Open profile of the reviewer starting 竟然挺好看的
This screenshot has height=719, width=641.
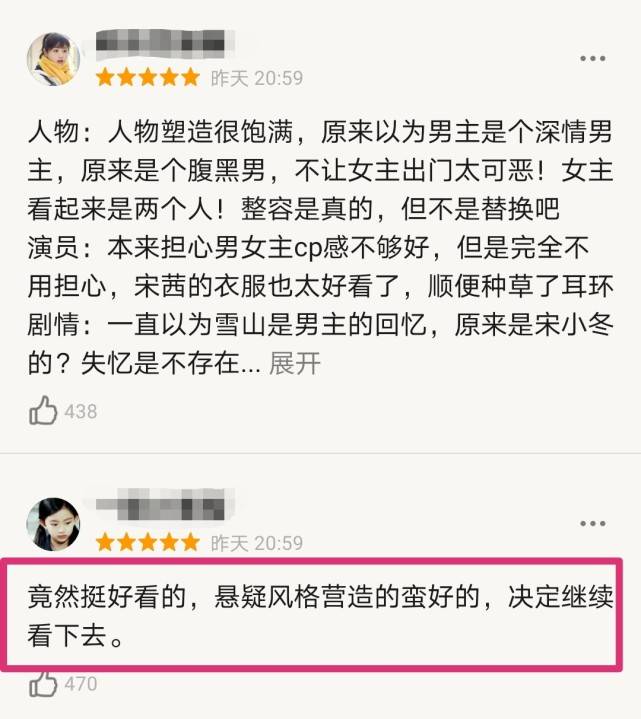(x=53, y=523)
